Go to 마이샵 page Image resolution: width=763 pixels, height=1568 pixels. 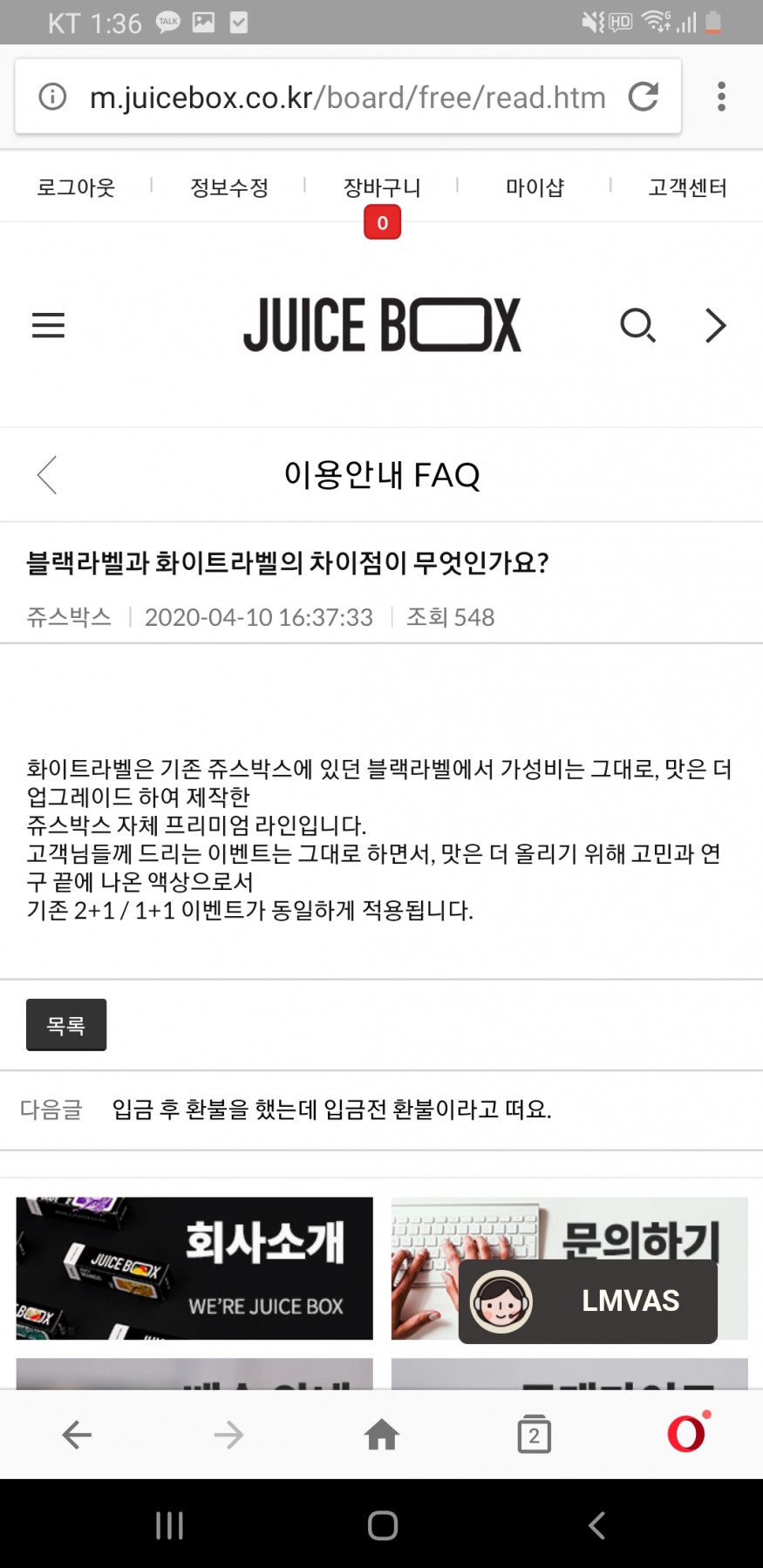tap(535, 187)
